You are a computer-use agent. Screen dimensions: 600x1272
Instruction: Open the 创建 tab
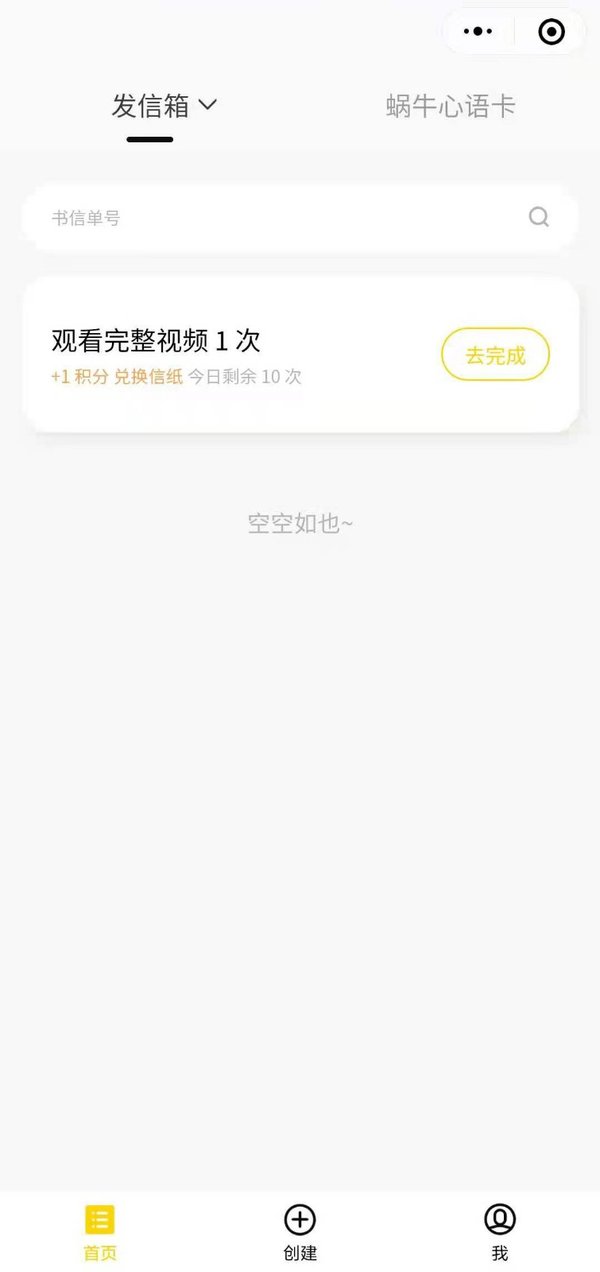pyautogui.click(x=300, y=1232)
